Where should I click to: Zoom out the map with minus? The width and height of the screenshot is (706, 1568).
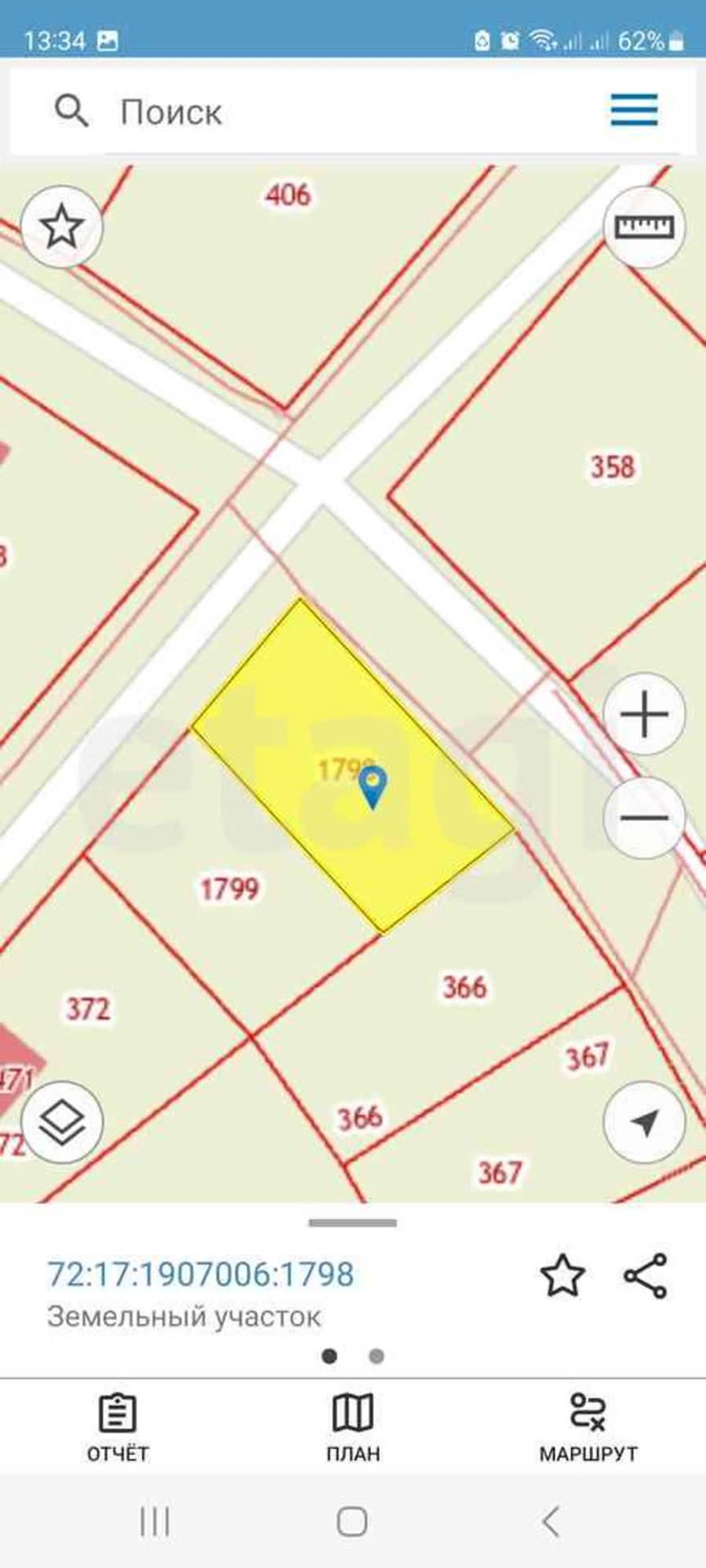click(x=644, y=818)
